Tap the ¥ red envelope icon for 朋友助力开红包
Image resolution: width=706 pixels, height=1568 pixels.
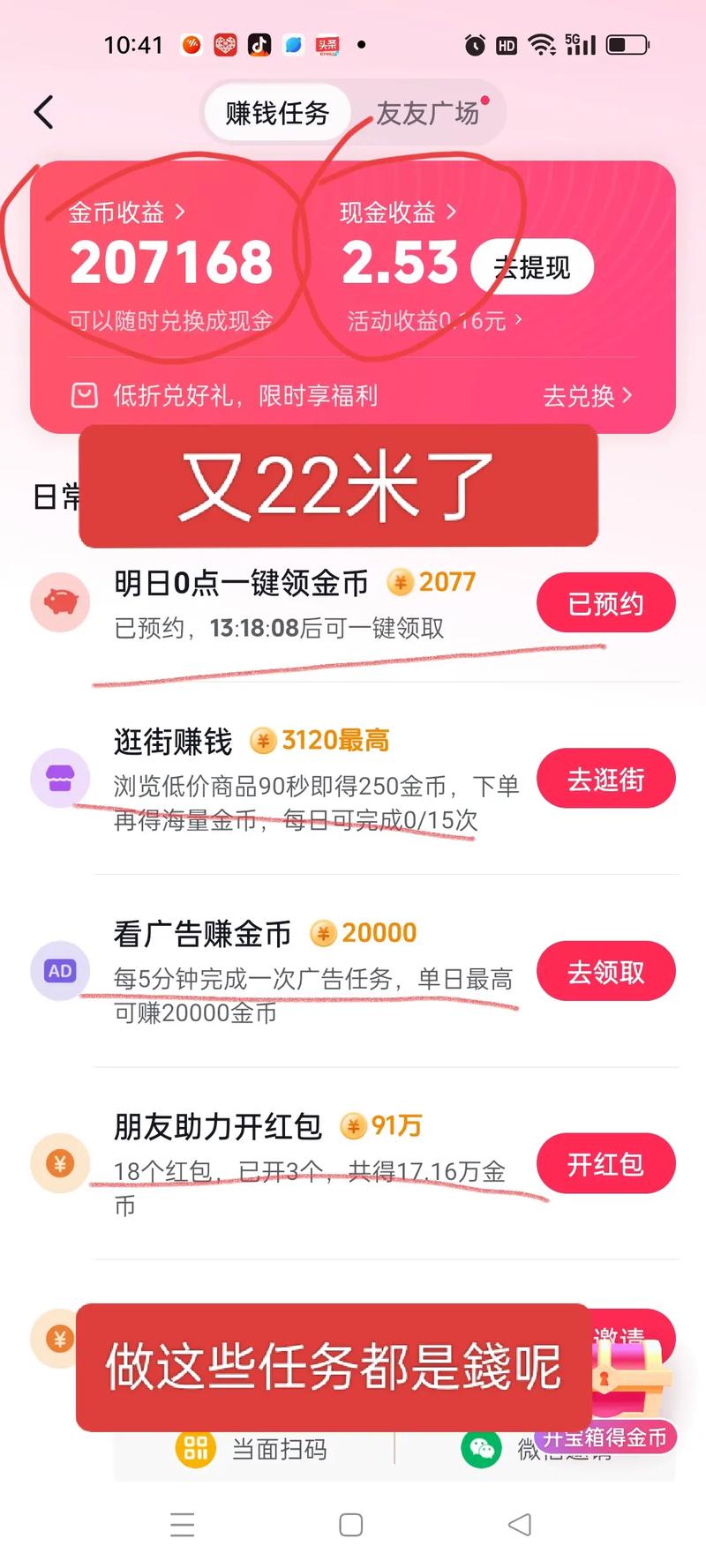click(60, 1163)
